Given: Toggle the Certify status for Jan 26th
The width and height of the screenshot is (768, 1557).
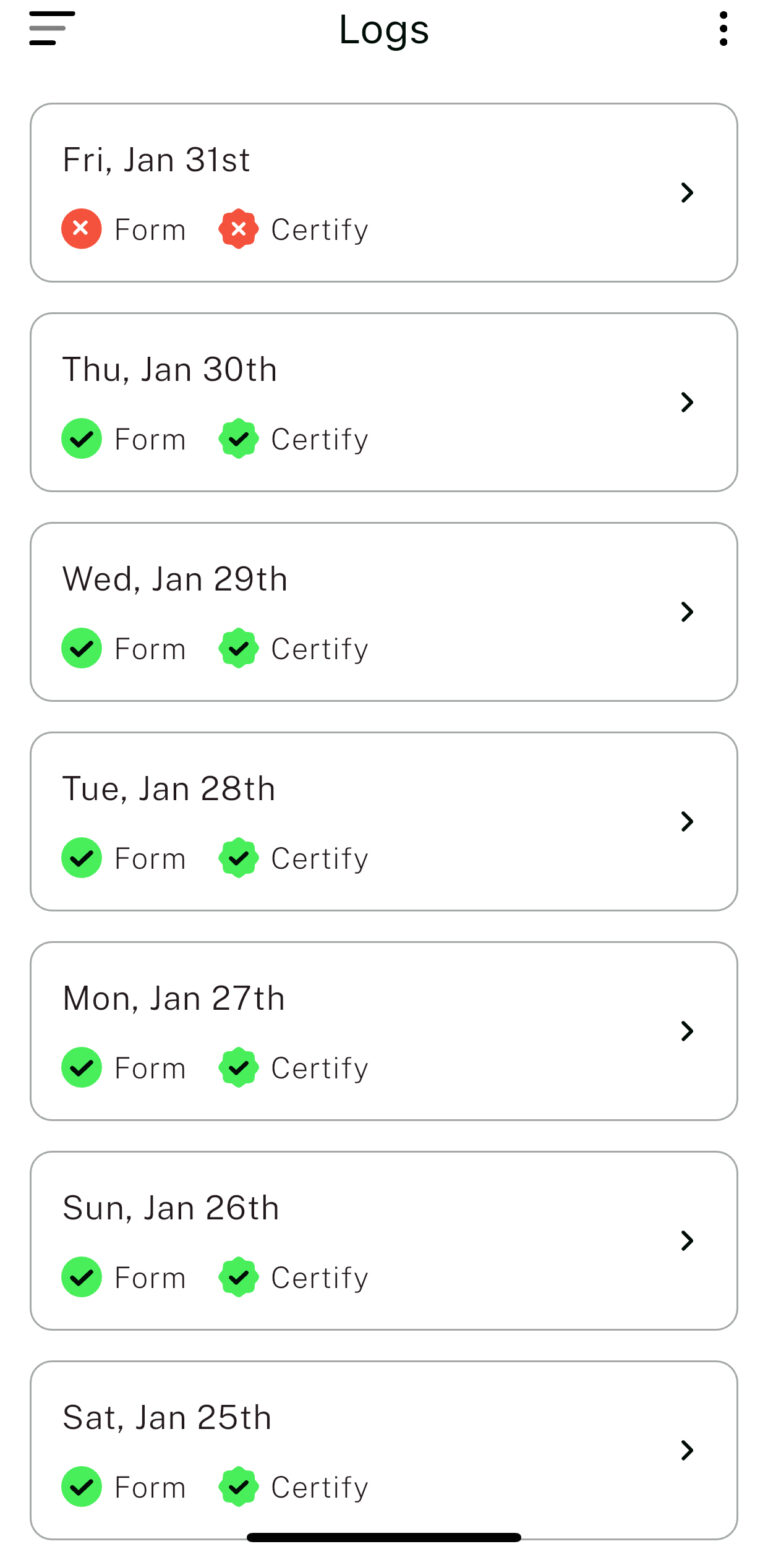Looking at the screenshot, I should 238,1277.
